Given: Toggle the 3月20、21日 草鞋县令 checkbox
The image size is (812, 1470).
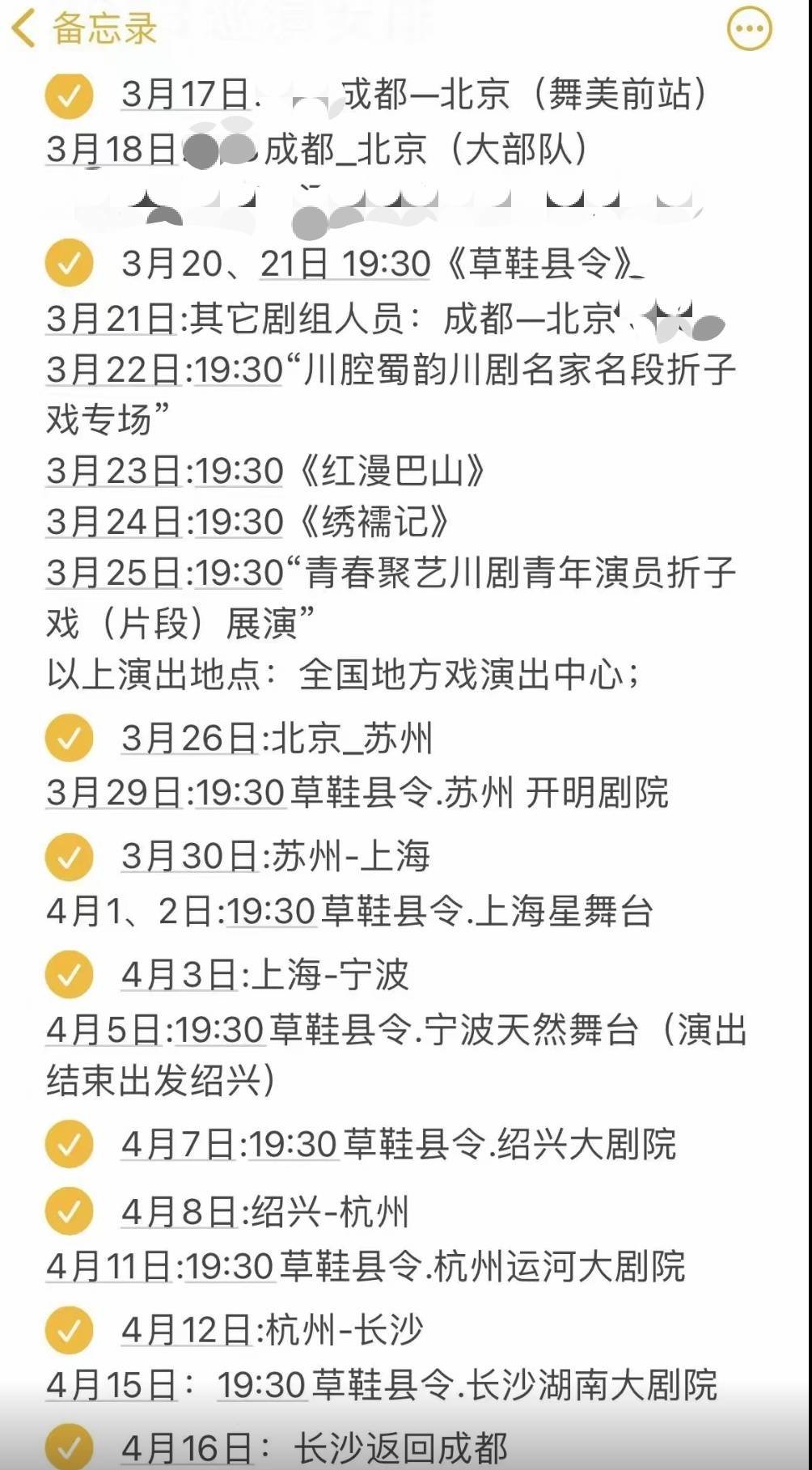Looking at the screenshot, I should [x=69, y=263].
